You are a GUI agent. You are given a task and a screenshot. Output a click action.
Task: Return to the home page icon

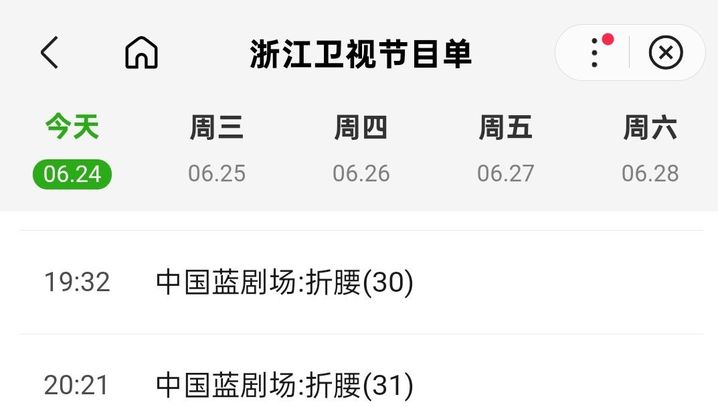[x=141, y=53]
